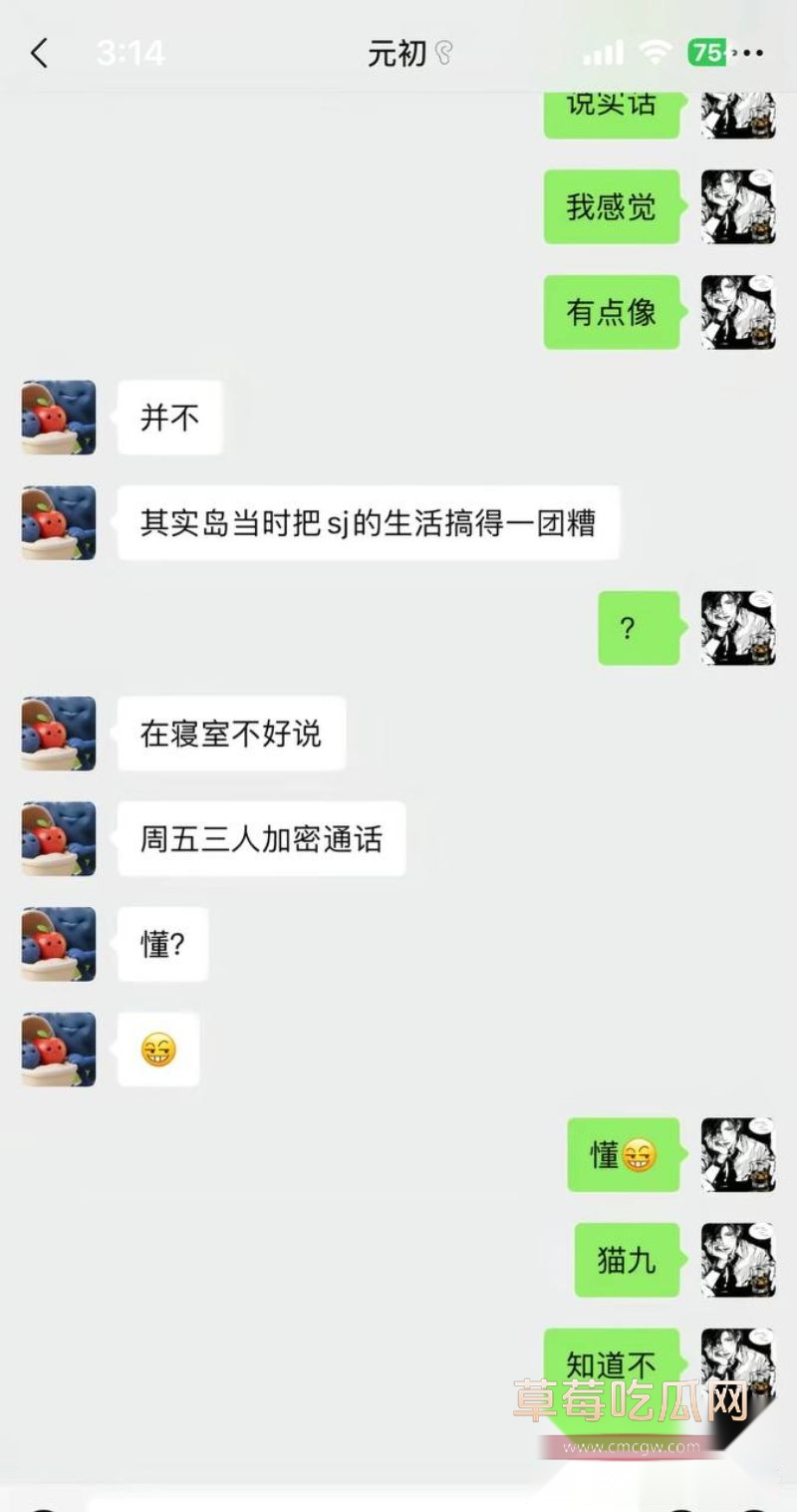Tap the back arrow to exit the chat
Image resolution: width=797 pixels, height=1512 pixels.
pos(40,53)
